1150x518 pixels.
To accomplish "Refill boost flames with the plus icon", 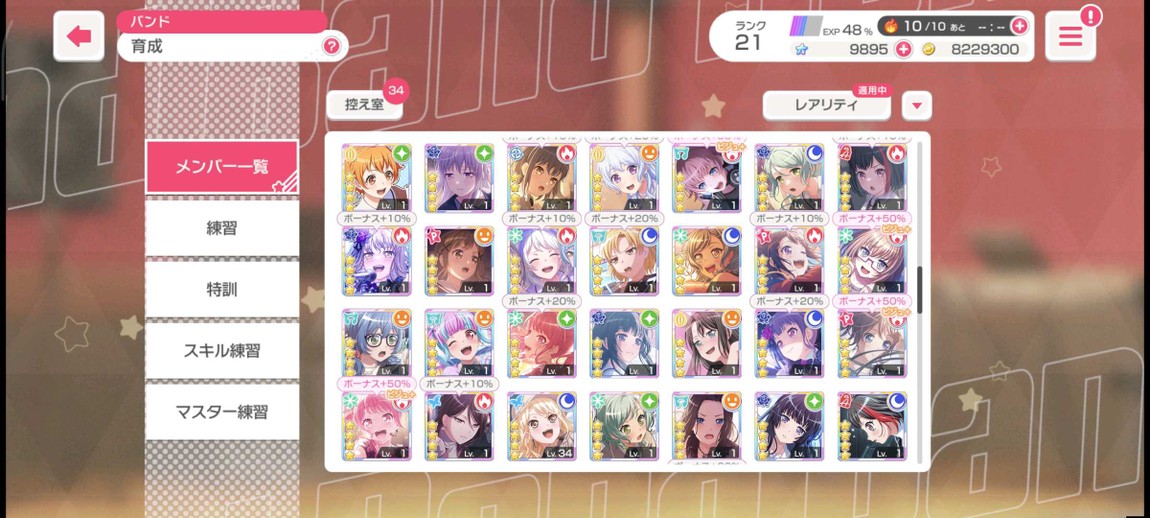I will (x=1019, y=26).
